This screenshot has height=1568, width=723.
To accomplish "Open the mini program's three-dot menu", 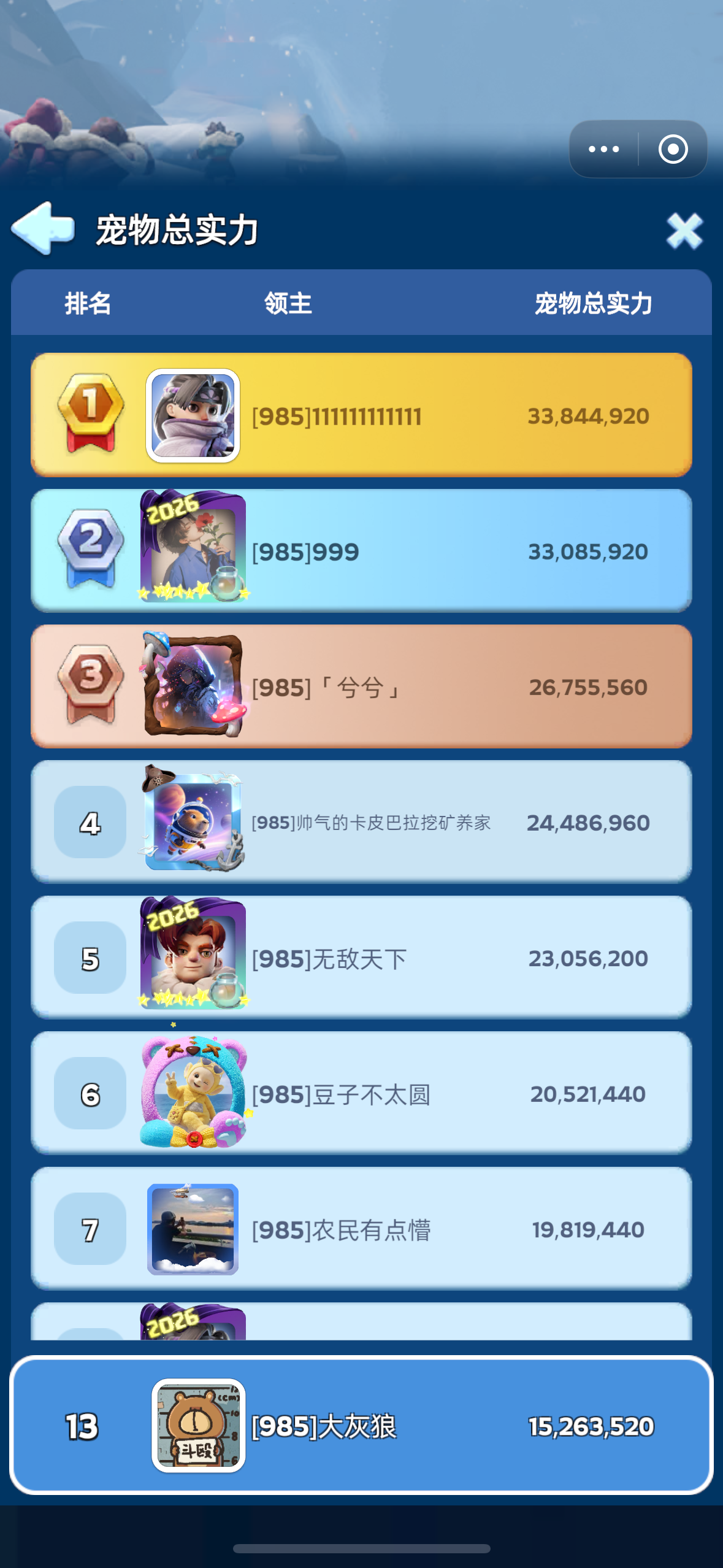I will pos(603,149).
